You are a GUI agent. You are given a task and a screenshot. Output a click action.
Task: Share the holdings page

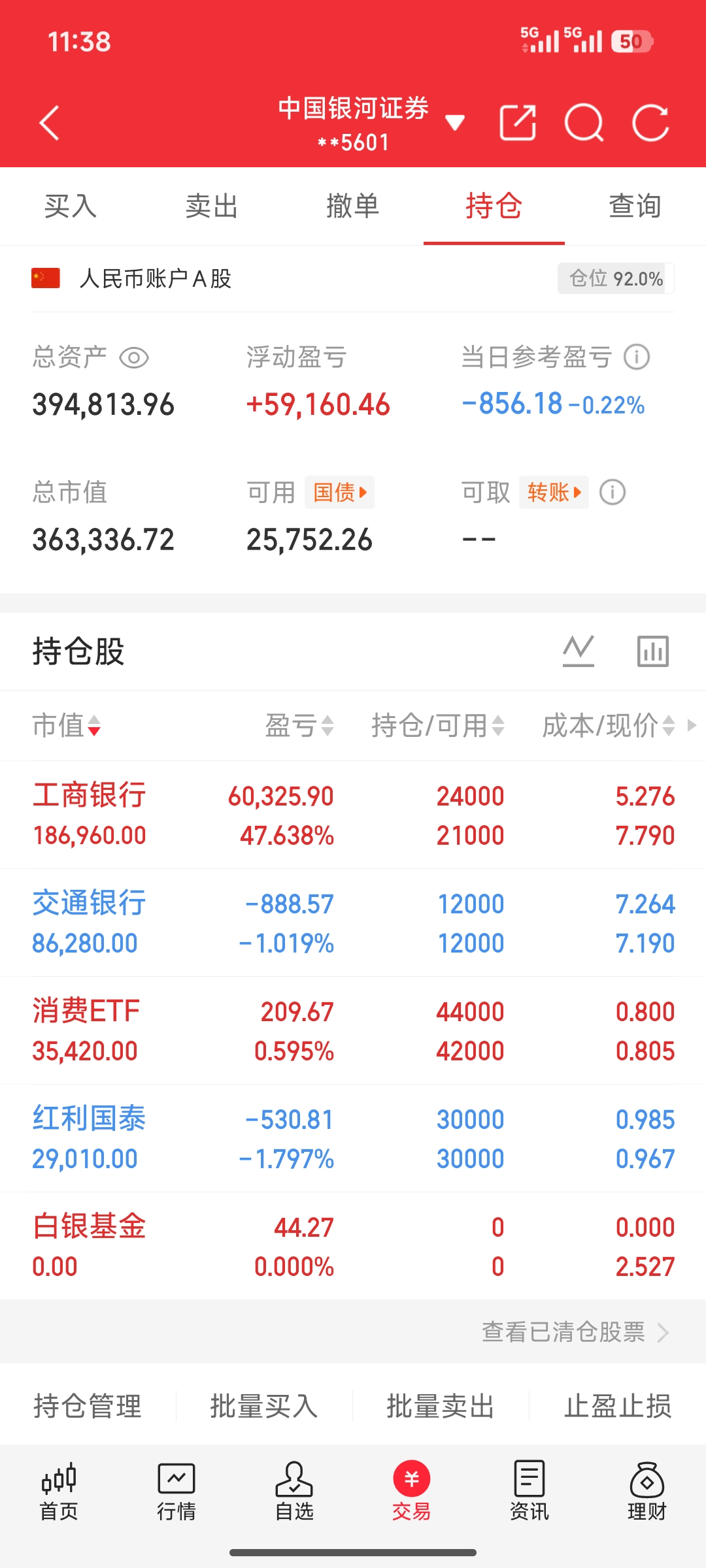tap(518, 123)
